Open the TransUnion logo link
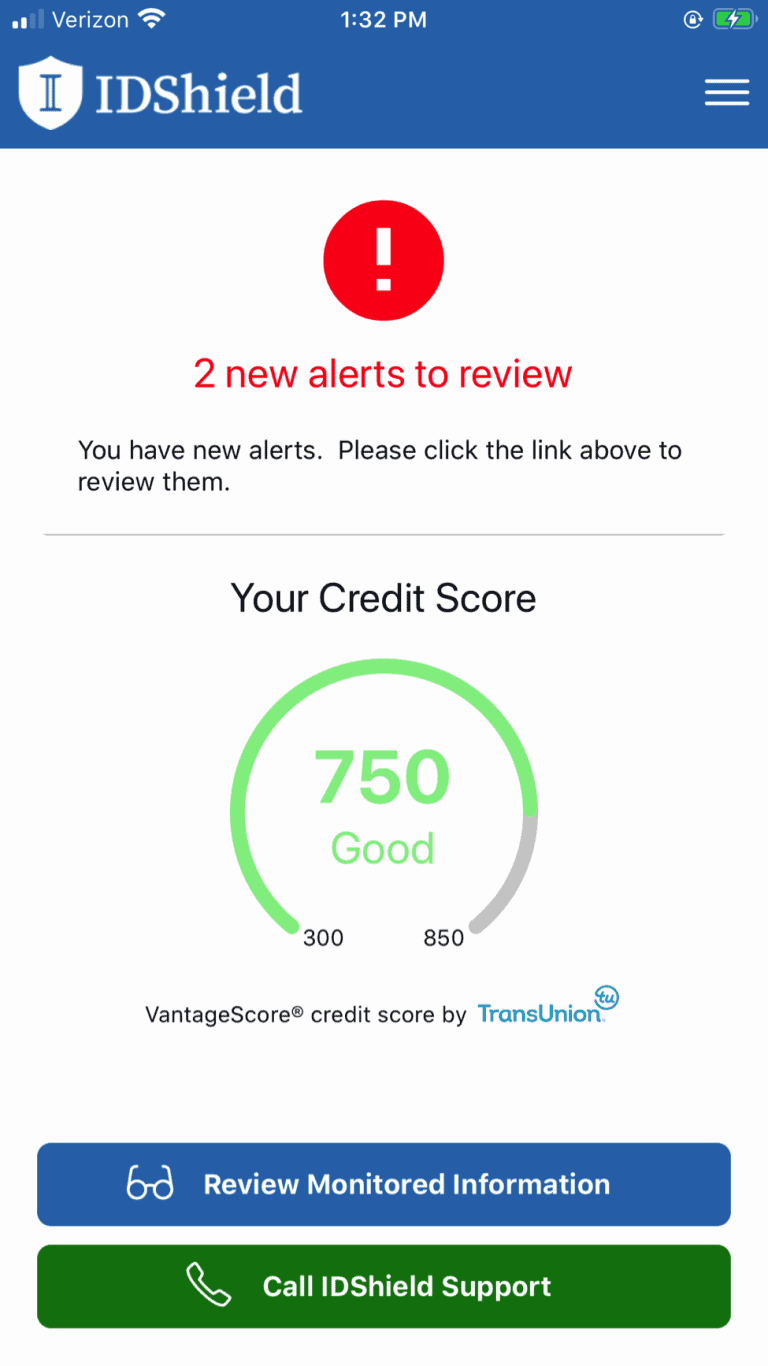Image resolution: width=768 pixels, height=1366 pixels. pyautogui.click(x=545, y=1007)
